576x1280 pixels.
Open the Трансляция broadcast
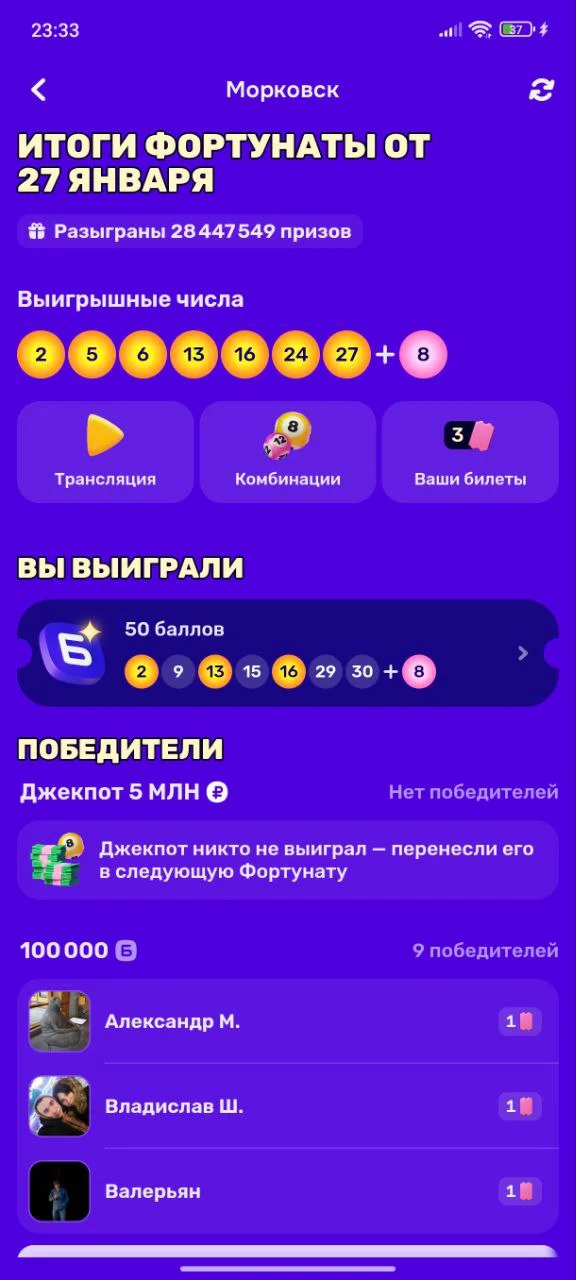click(105, 452)
